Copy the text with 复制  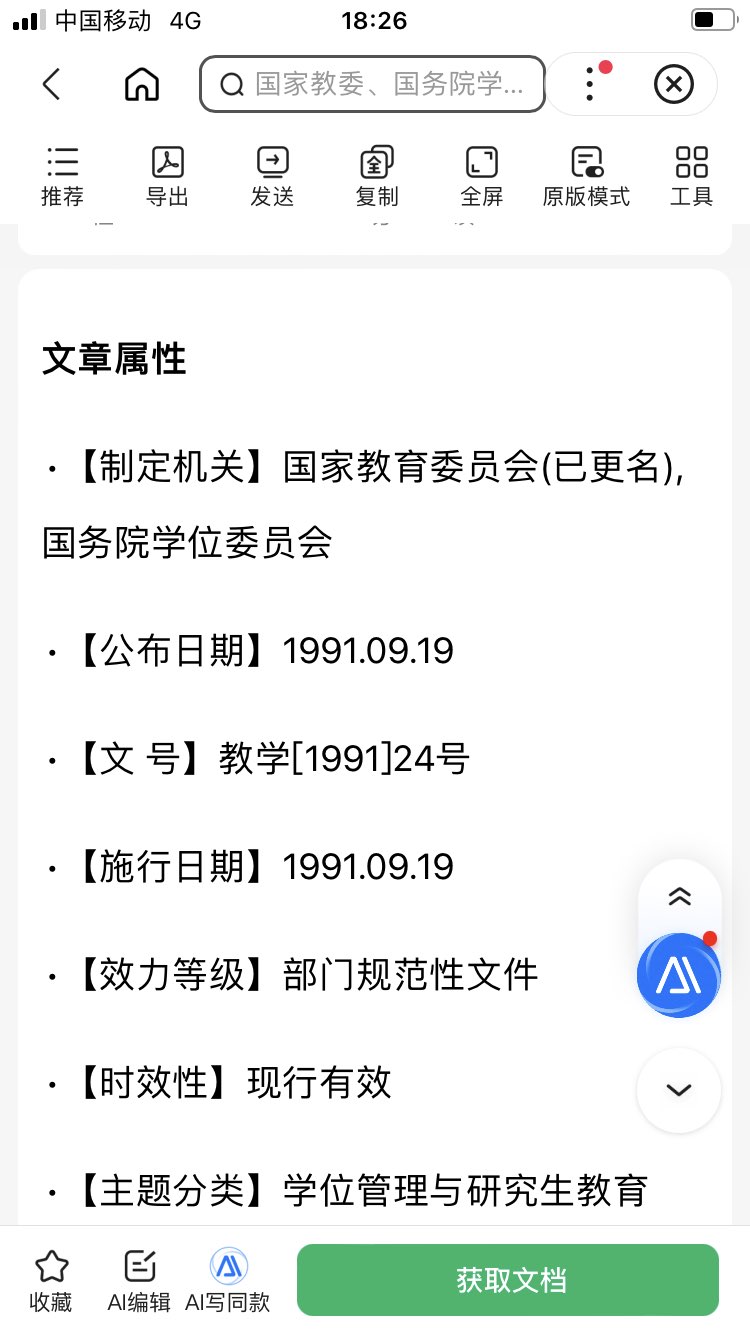pyautogui.click(x=377, y=175)
